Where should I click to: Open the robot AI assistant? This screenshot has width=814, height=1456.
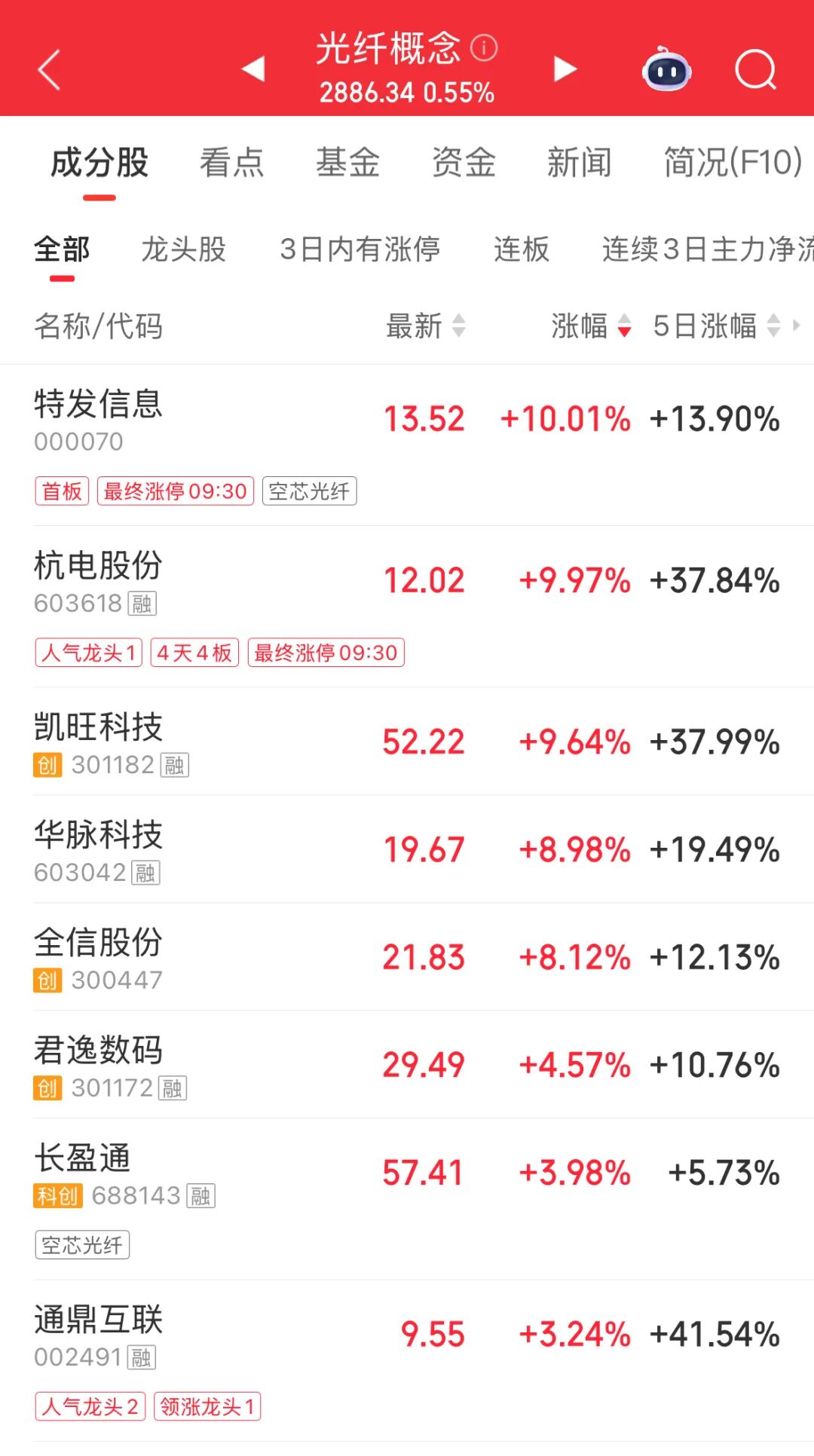coord(667,69)
